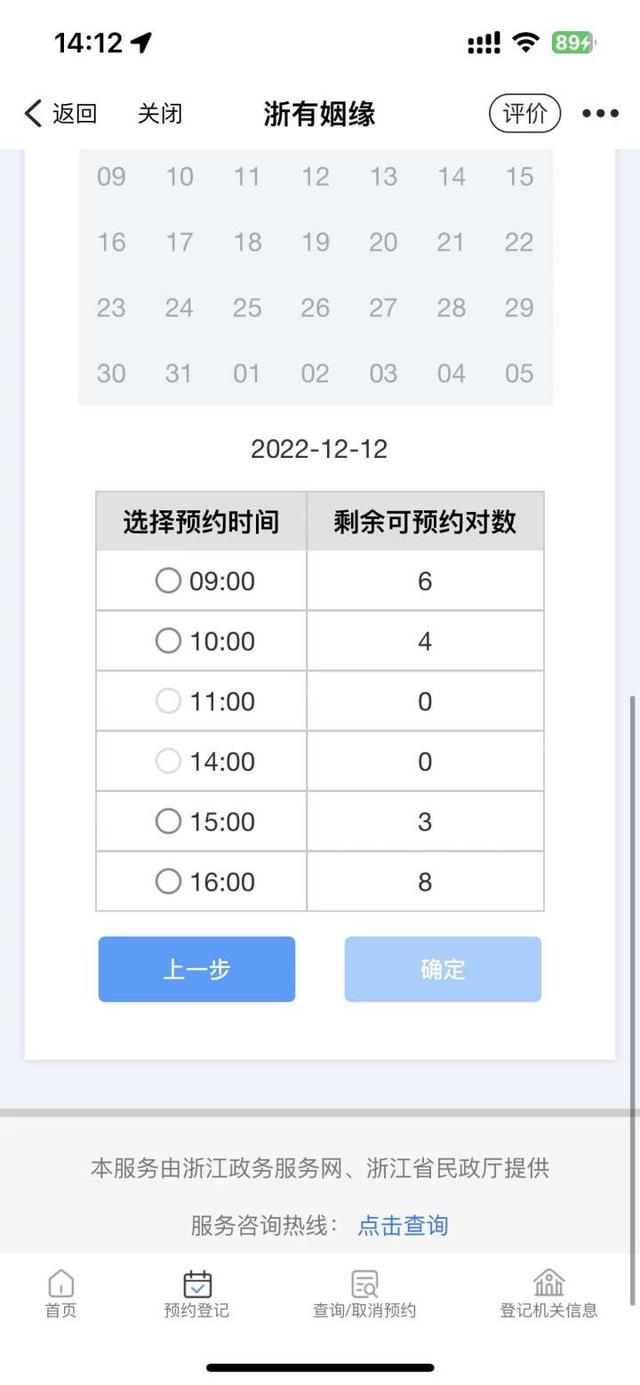
Task: Close the page via 关闭
Action: [x=160, y=113]
